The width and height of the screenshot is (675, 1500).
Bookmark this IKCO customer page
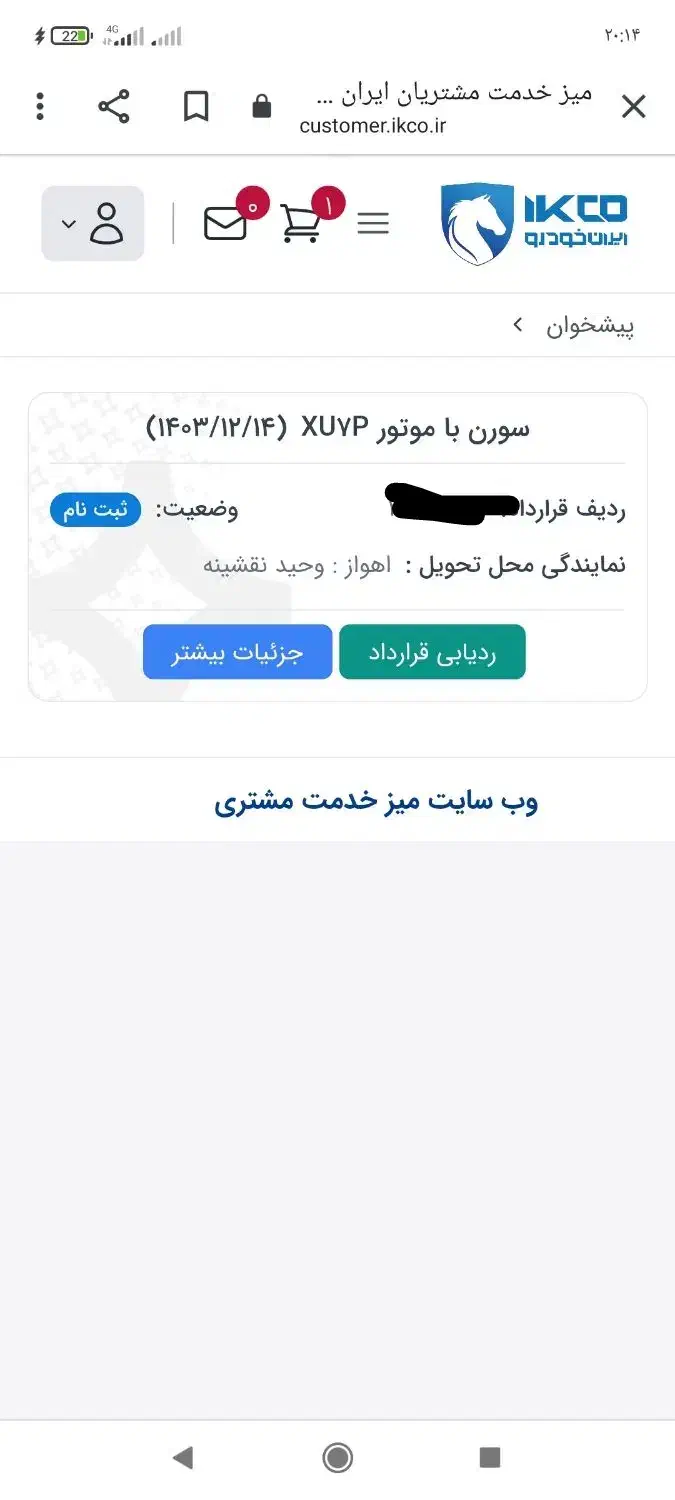click(196, 107)
